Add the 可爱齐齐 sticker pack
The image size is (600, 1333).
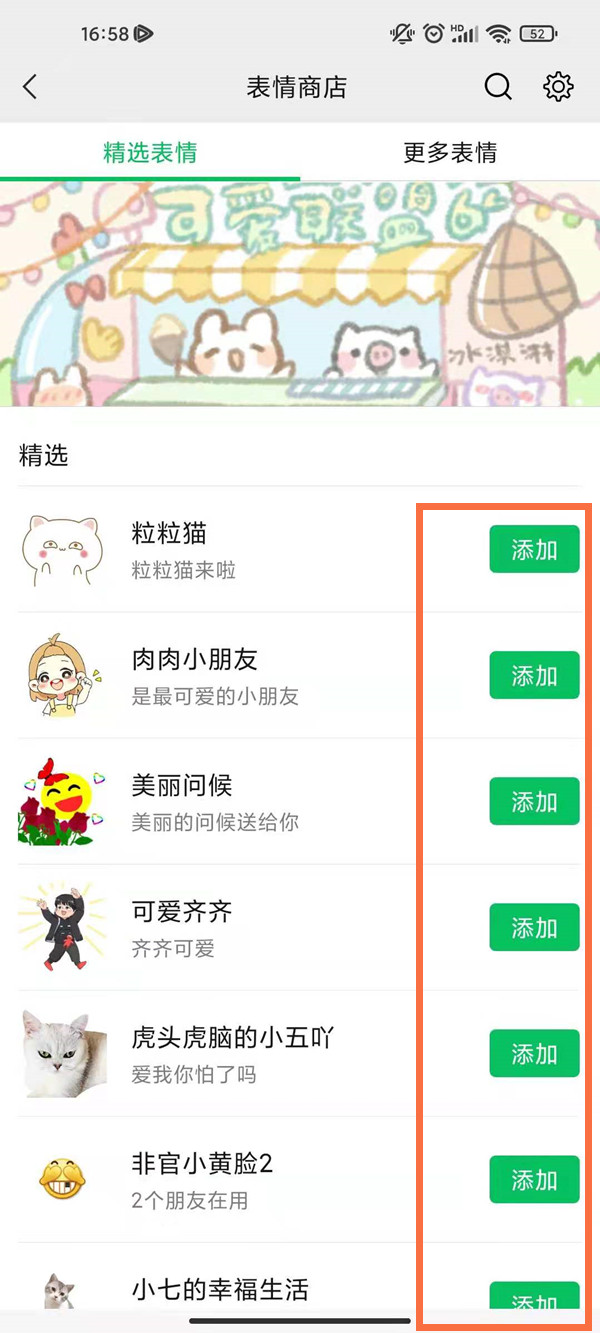[534, 927]
